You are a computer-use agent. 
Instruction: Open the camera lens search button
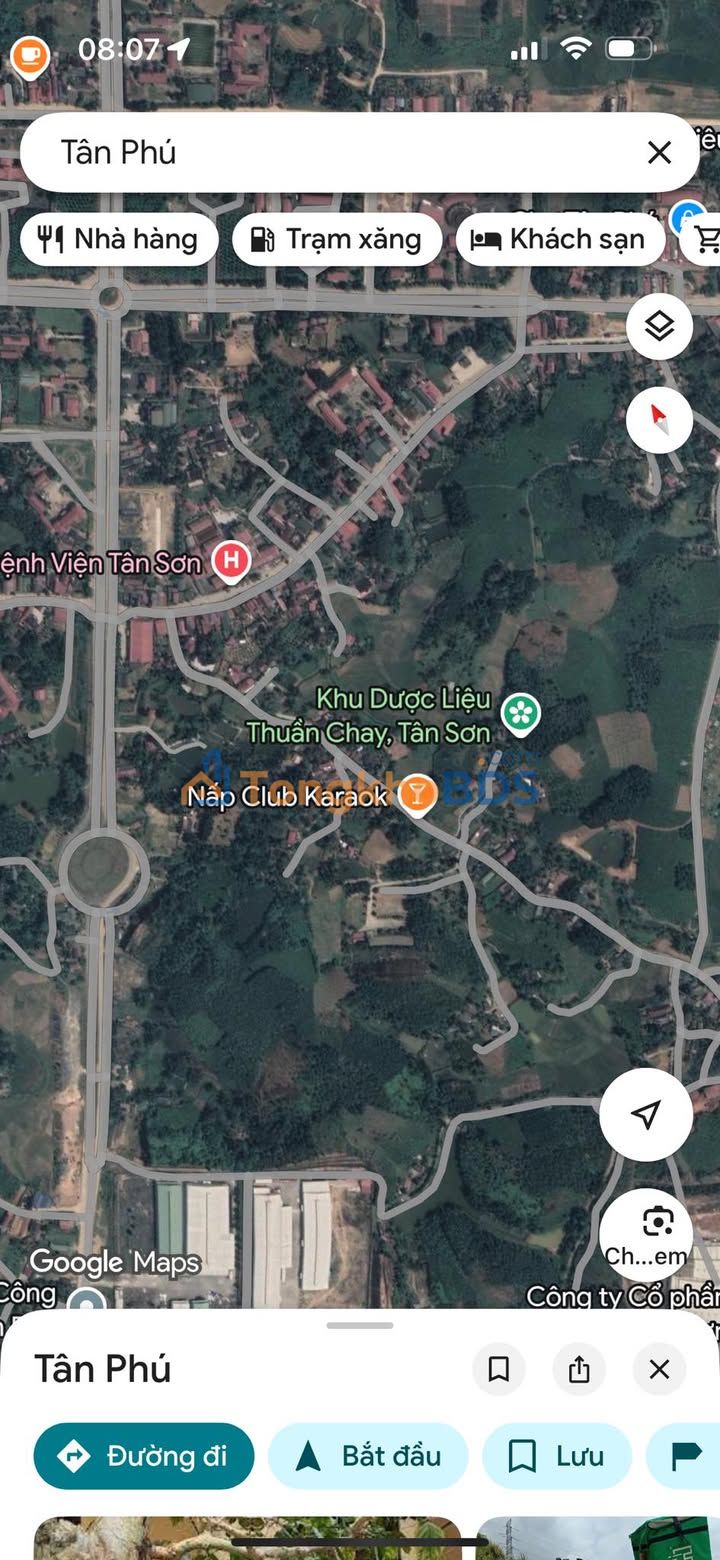[x=657, y=1223]
